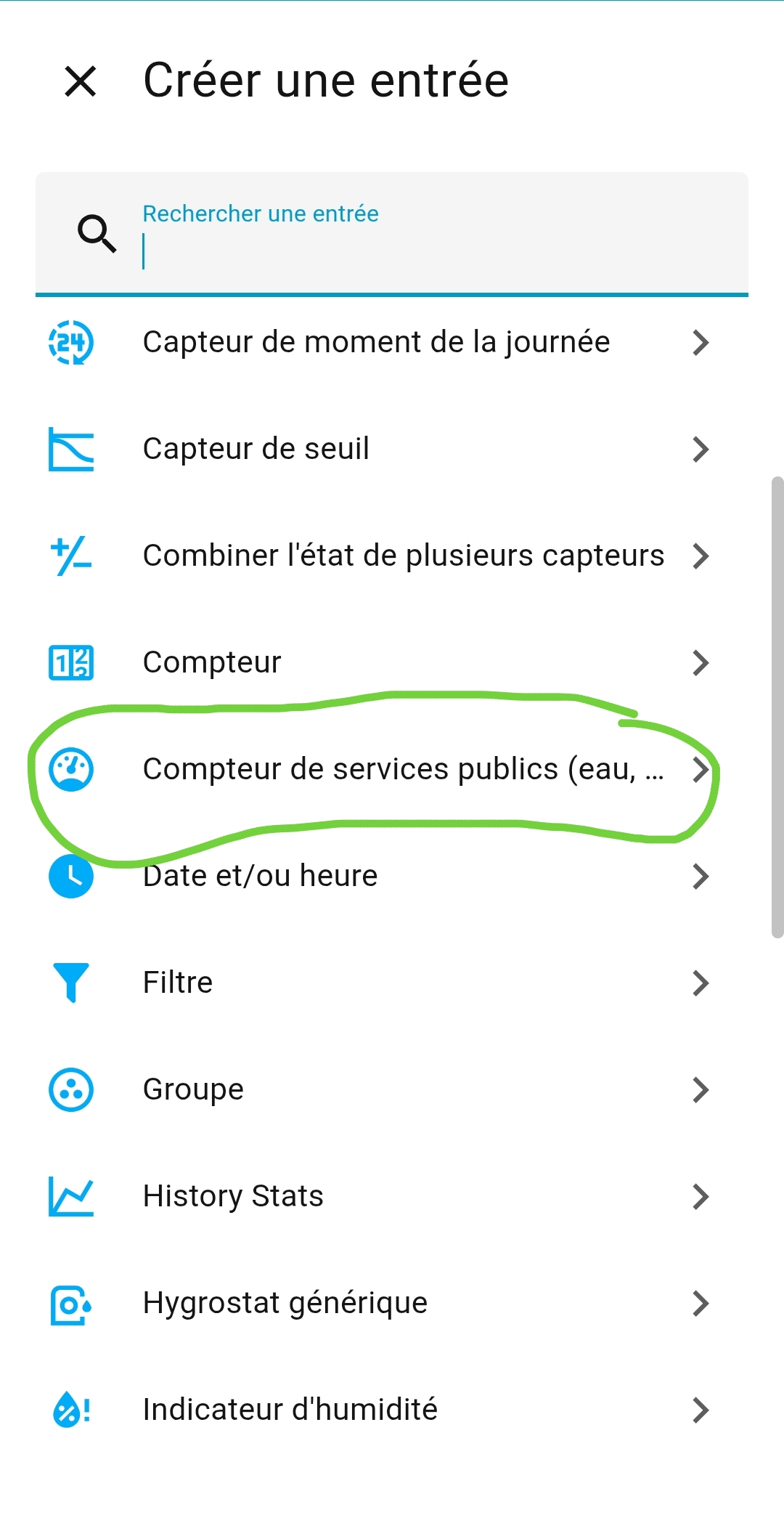Open Compteur de services publics

[x=403, y=769]
